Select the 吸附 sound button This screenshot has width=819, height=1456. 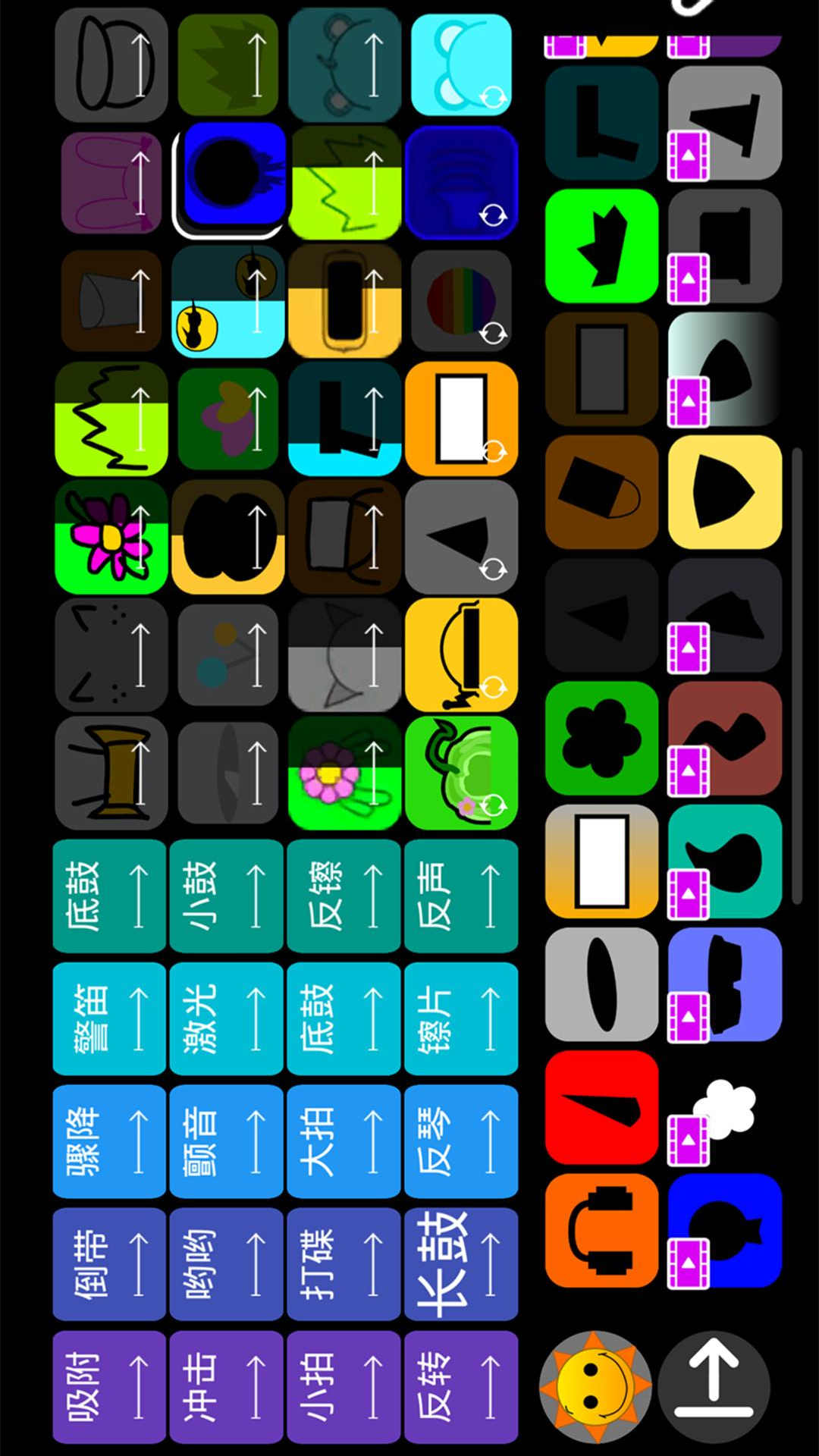point(109,1387)
